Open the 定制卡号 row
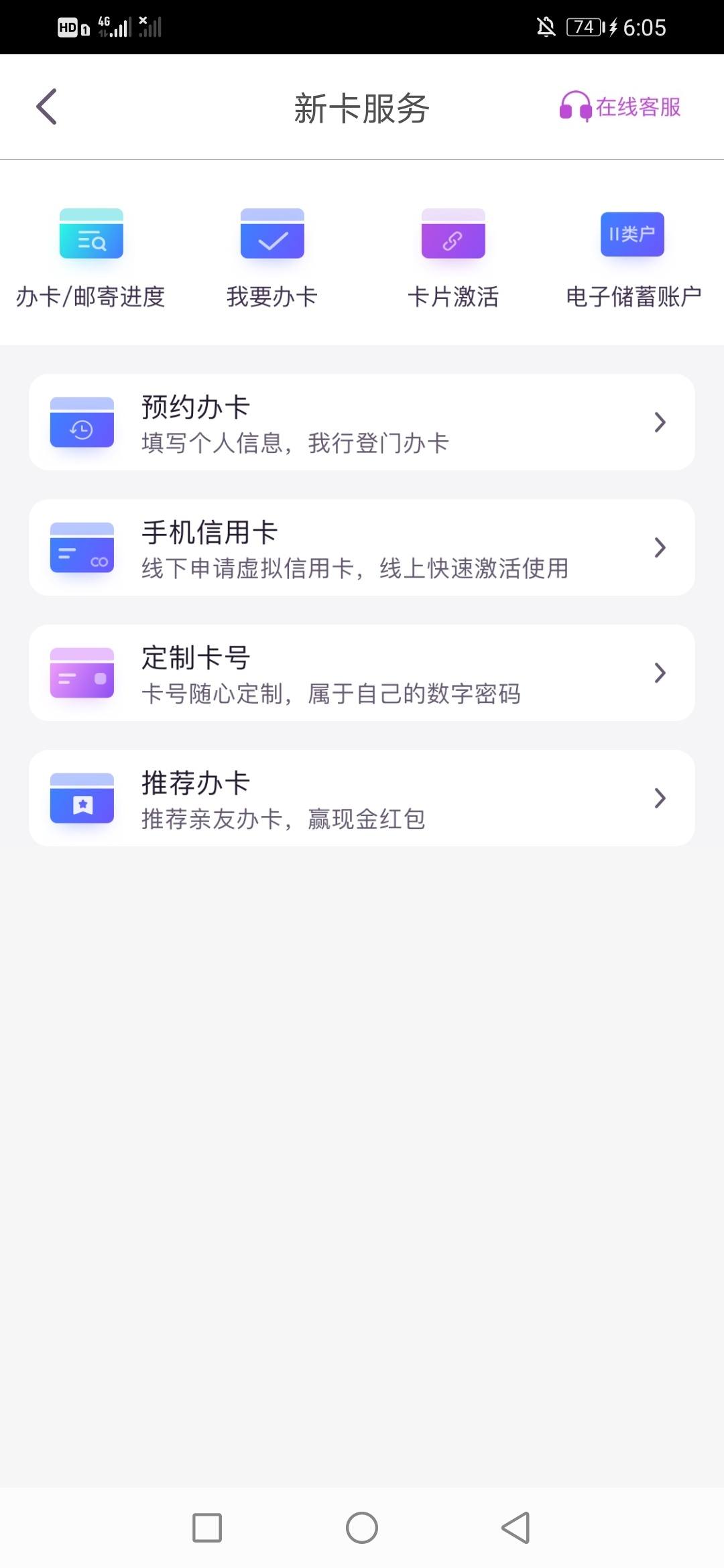The image size is (724, 1568). 362,673
